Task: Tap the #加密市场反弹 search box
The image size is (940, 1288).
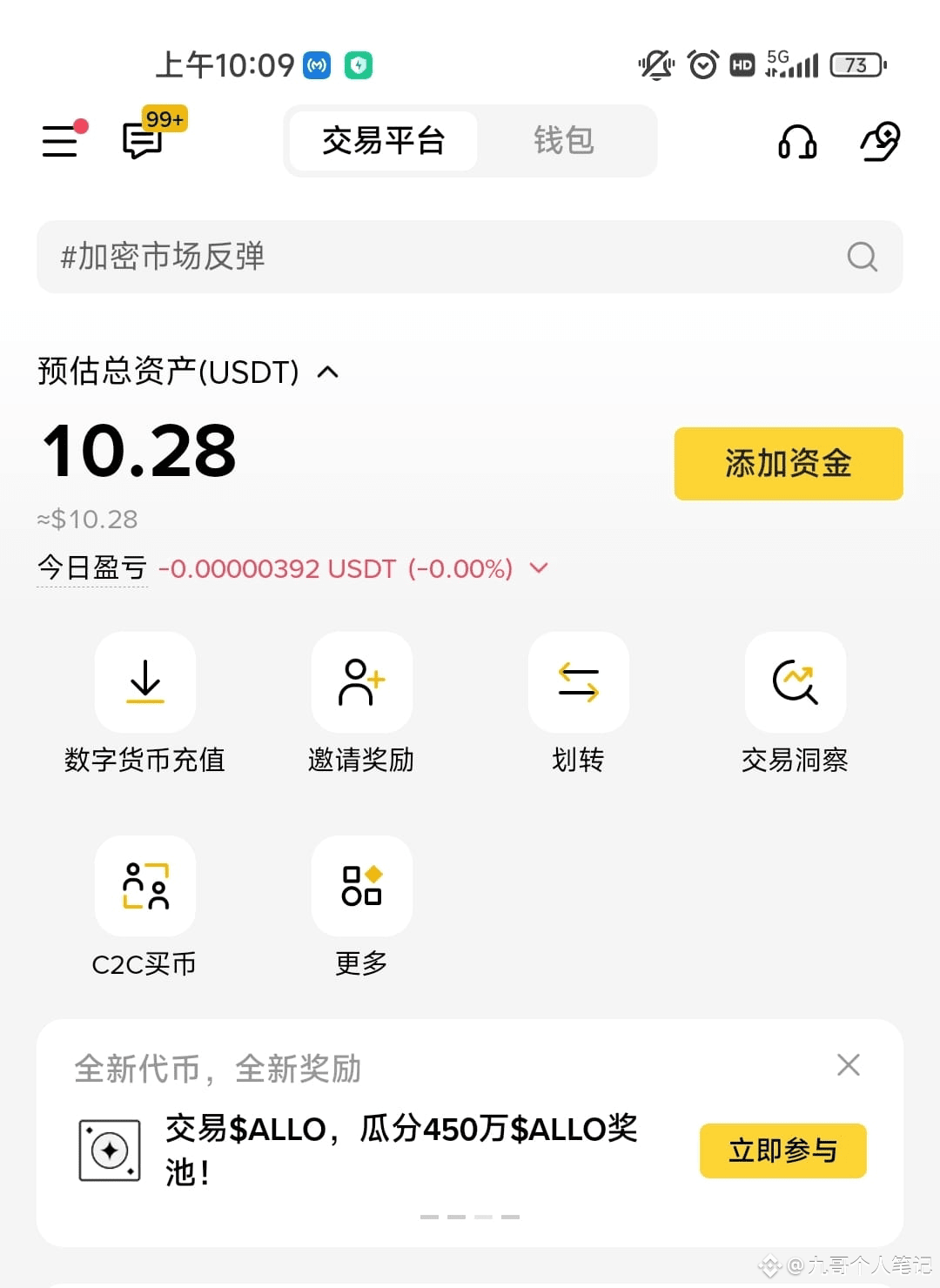Action: pyautogui.click(x=453, y=257)
